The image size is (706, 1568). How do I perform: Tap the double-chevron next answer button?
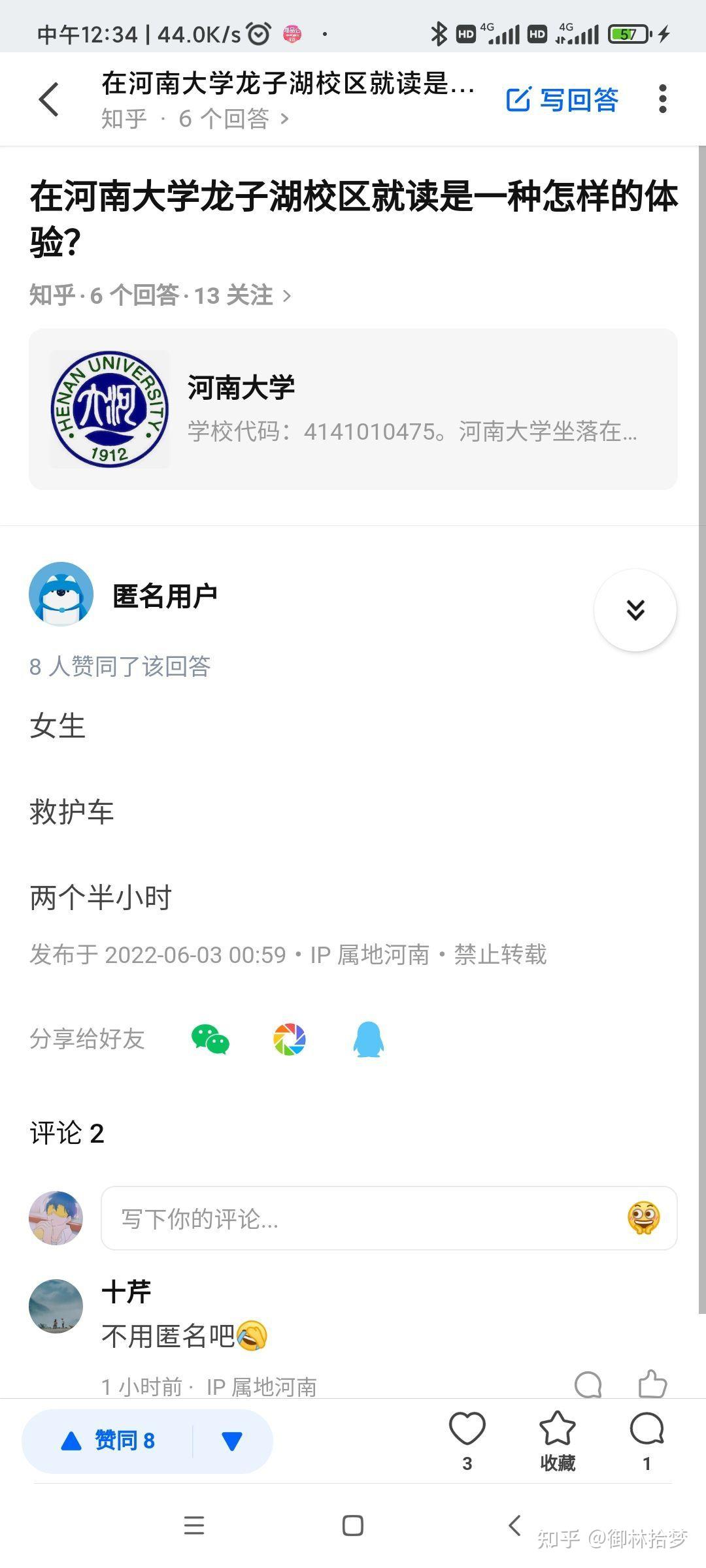click(x=635, y=610)
